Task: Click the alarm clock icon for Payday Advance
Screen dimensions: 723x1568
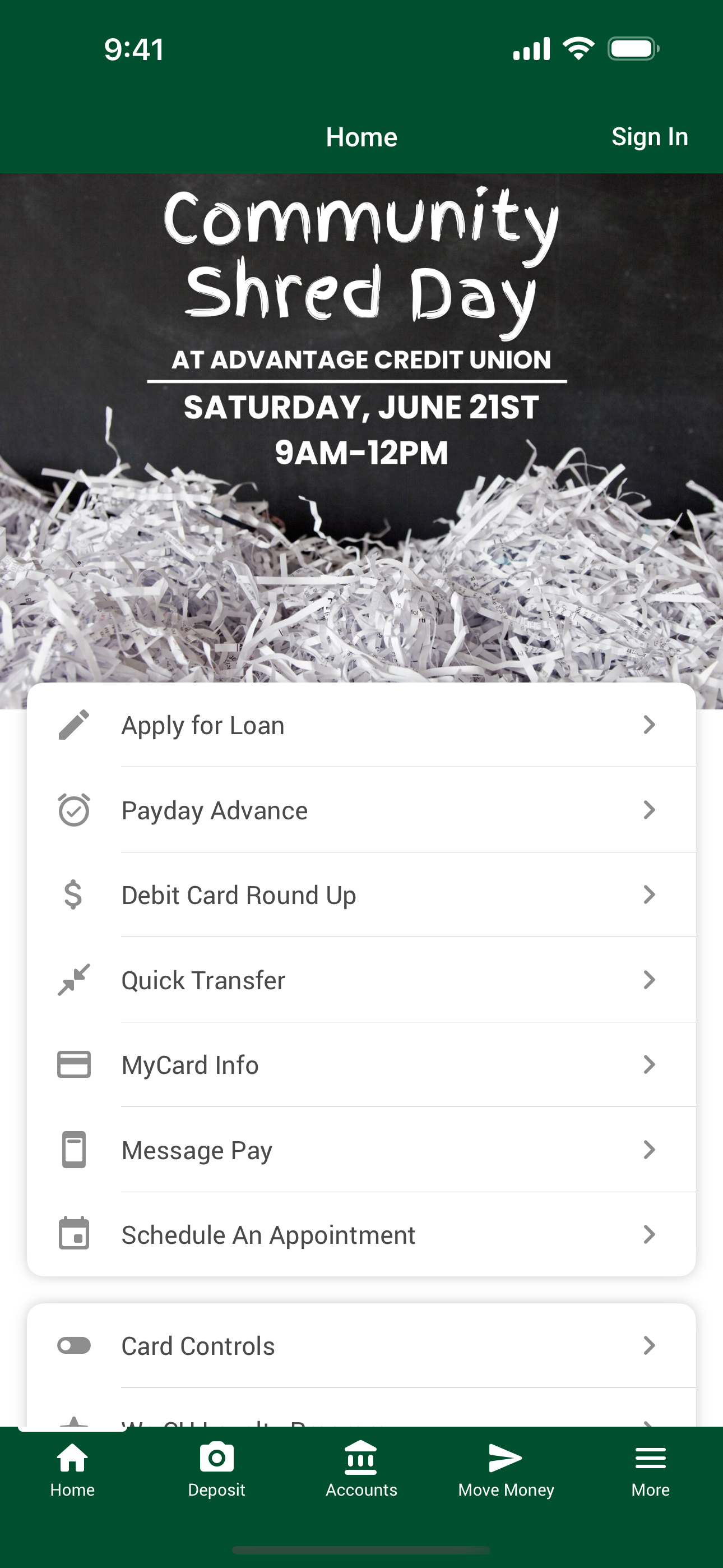Action: [74, 810]
